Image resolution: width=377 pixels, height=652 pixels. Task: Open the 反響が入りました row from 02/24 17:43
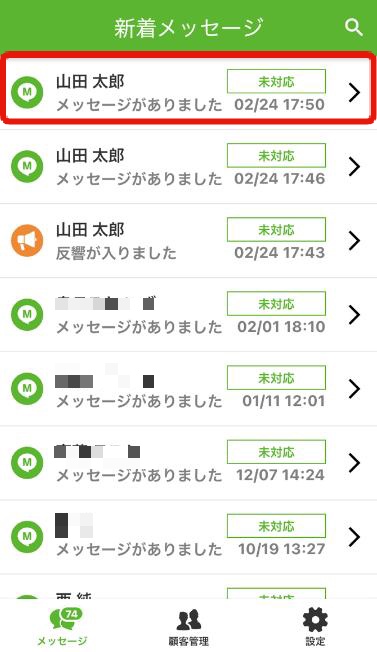point(188,241)
